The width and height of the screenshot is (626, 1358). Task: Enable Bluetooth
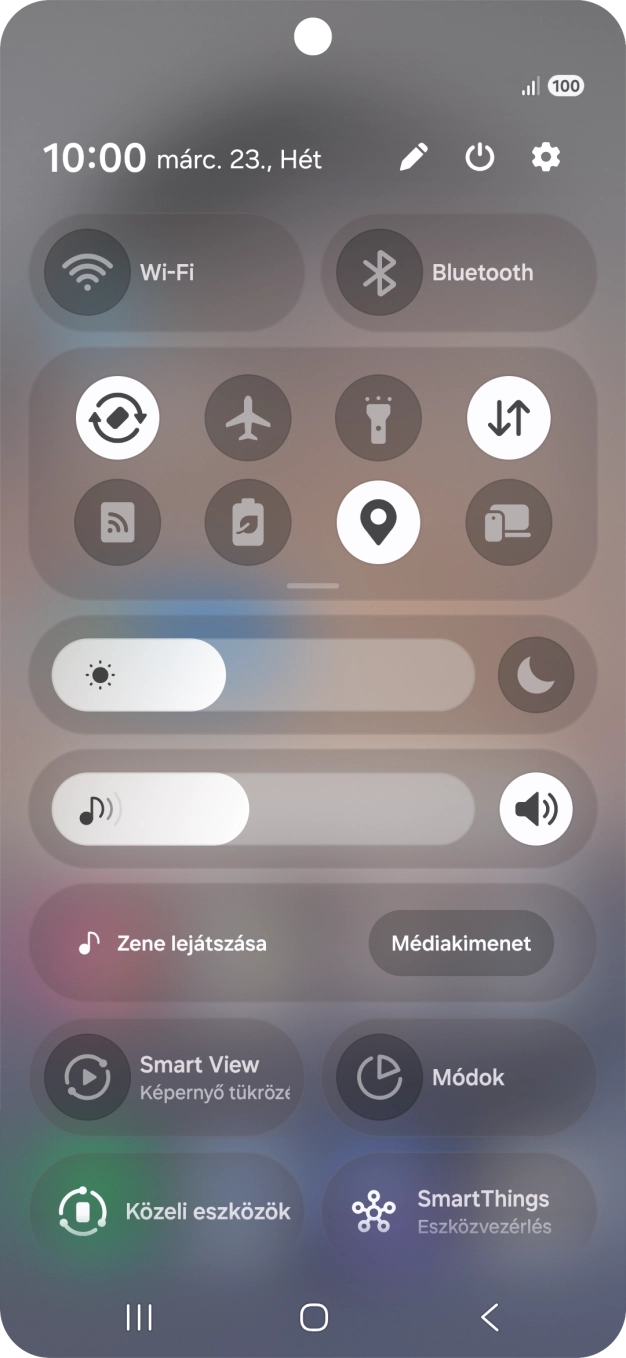458,273
